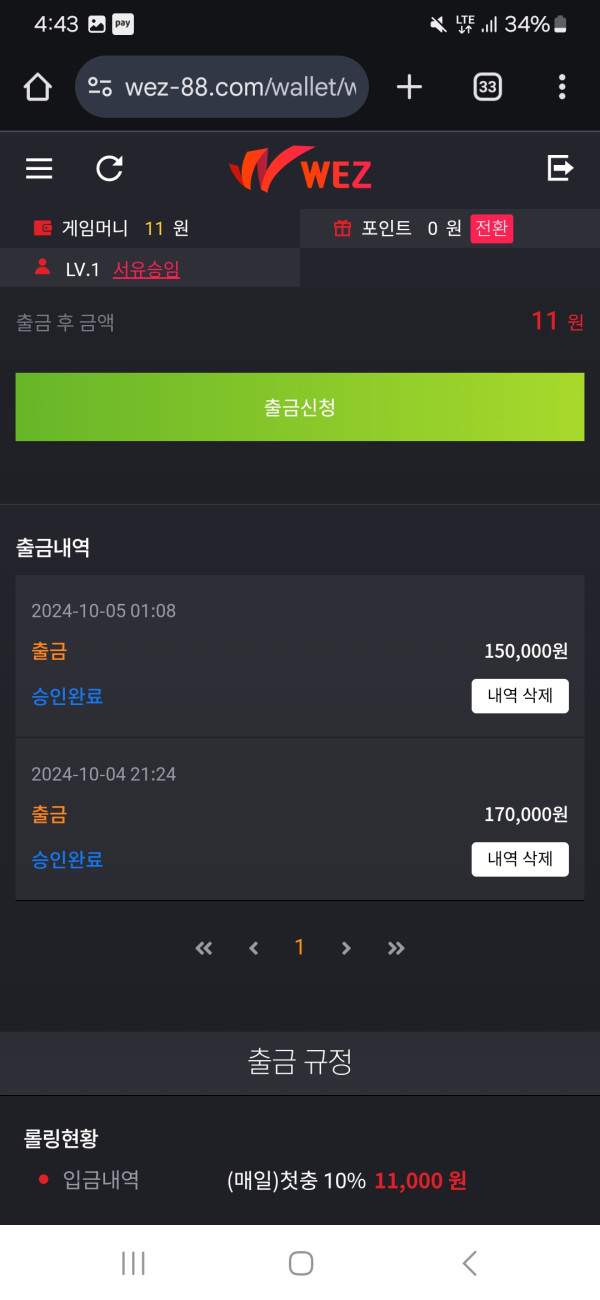Submit the green 출금신청 withdrawal button
Screen dimensions: 600x1300
(x=300, y=407)
